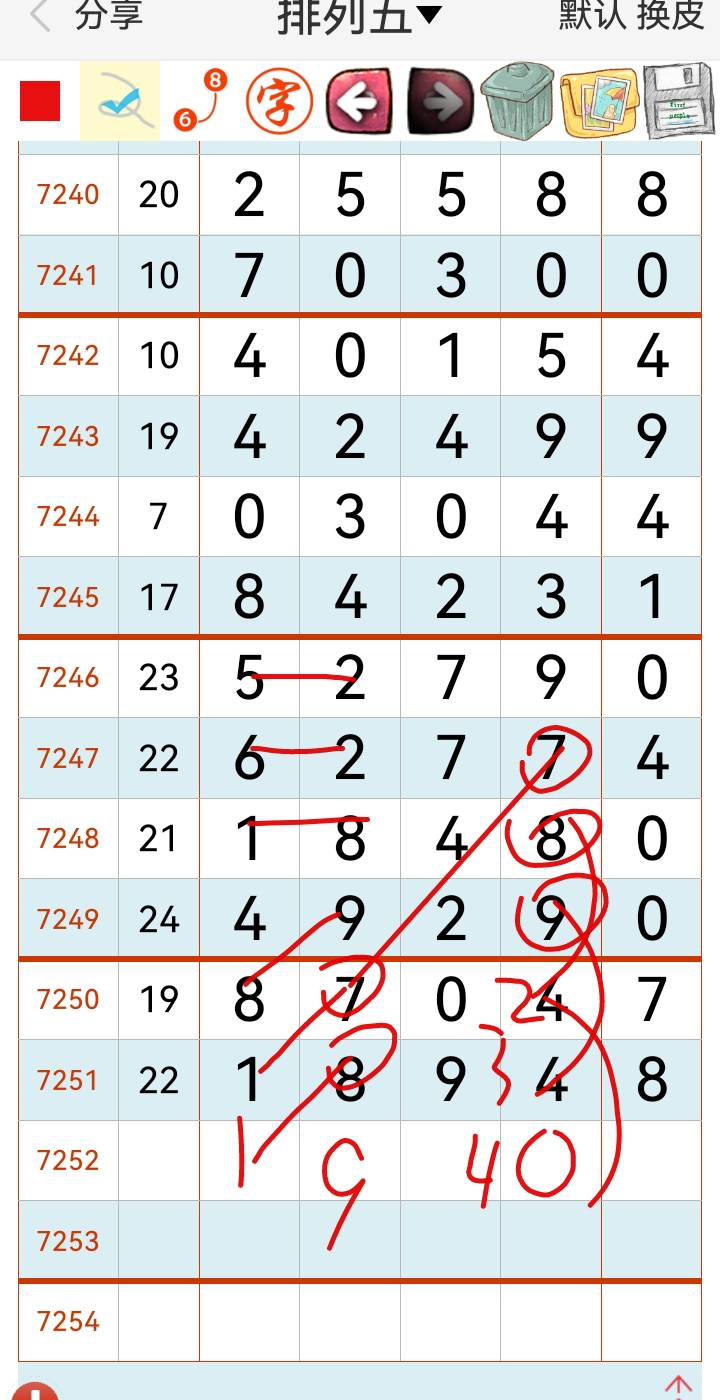This screenshot has height=1400, width=720.
Task: Choose the number connector line tool
Action: pyautogui.click(x=200, y=101)
